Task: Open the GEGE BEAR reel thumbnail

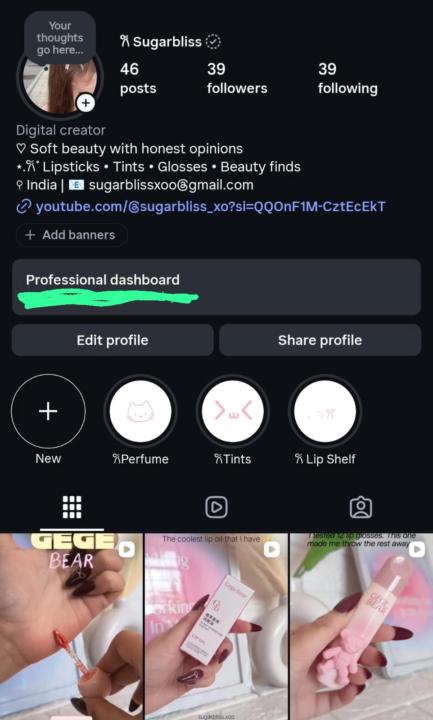Action: (x=71, y=626)
